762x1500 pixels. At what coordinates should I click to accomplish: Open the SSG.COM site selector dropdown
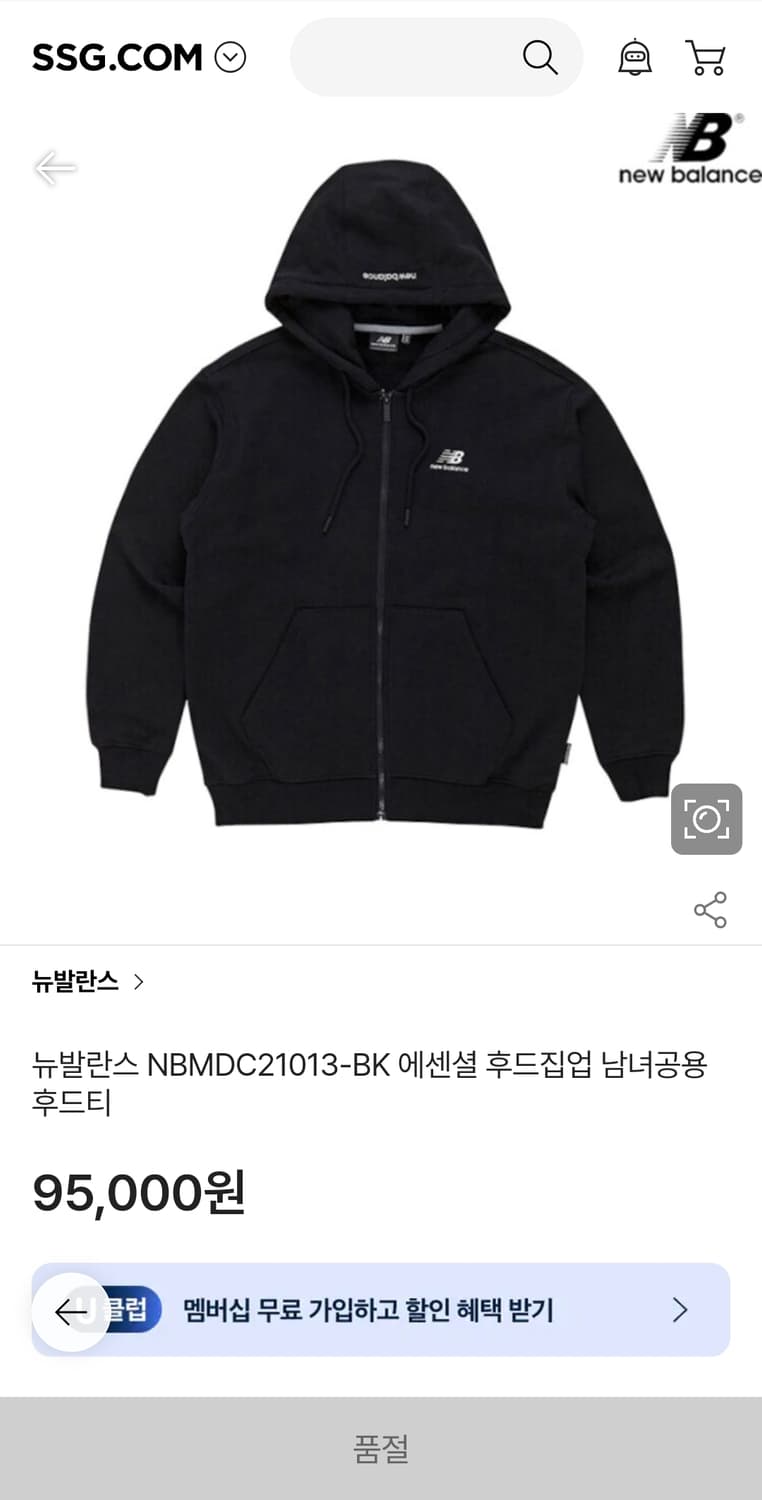pos(231,57)
